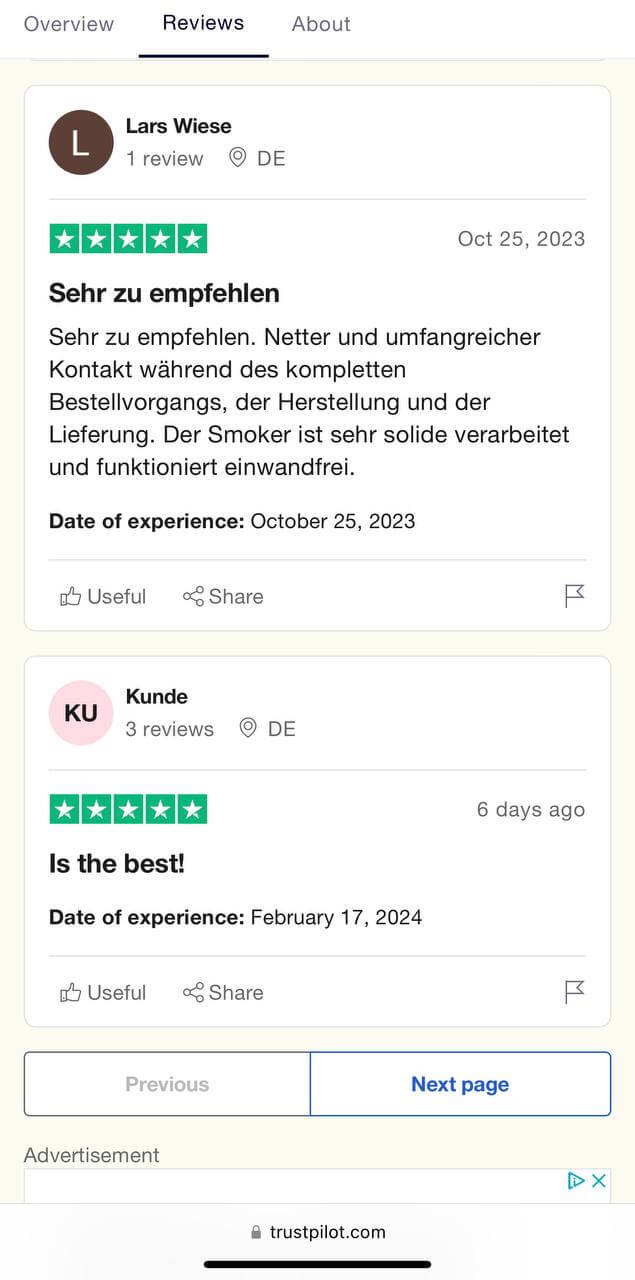
Task: Mark Kunde's review as Useful
Action: pos(103,993)
